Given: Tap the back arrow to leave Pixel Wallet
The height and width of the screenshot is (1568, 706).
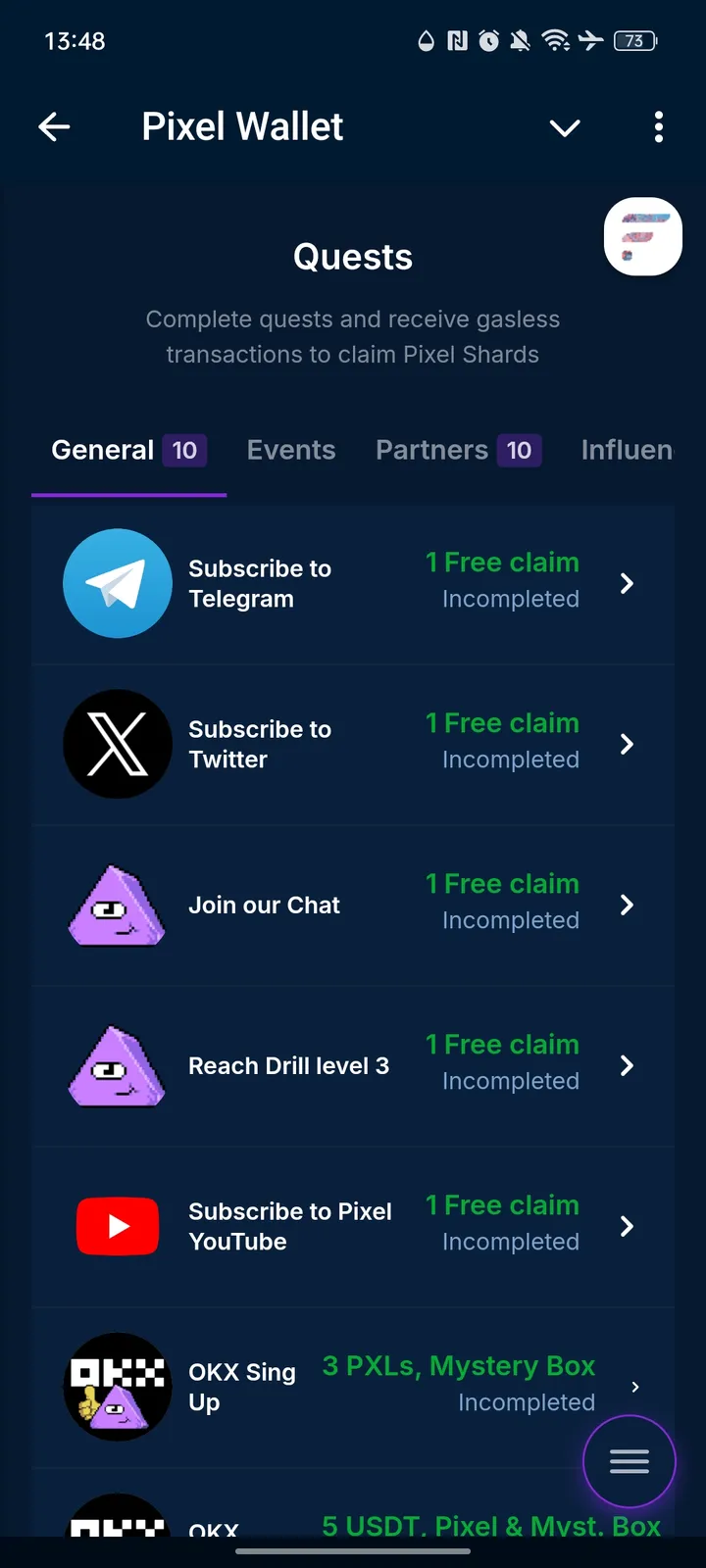Looking at the screenshot, I should click(54, 127).
